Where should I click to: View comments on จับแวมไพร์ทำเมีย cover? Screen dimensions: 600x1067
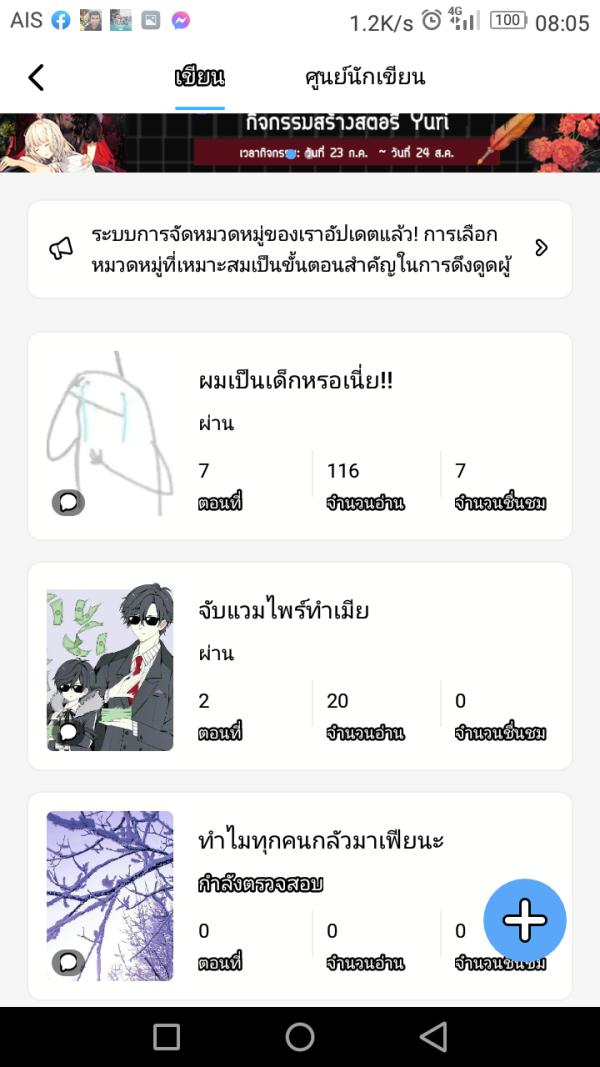[x=68, y=732]
